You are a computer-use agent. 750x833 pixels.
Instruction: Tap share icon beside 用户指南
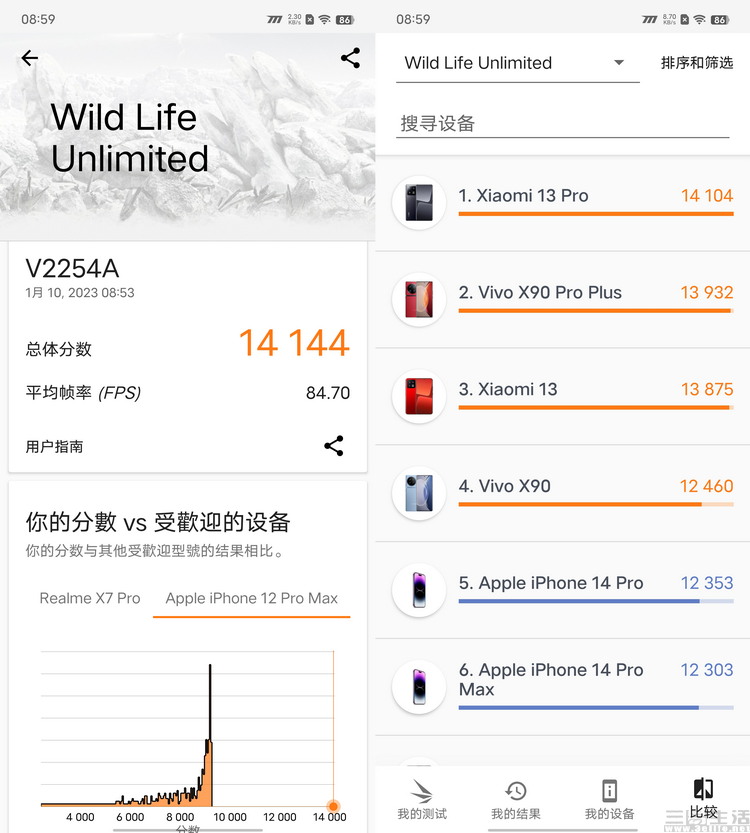334,446
